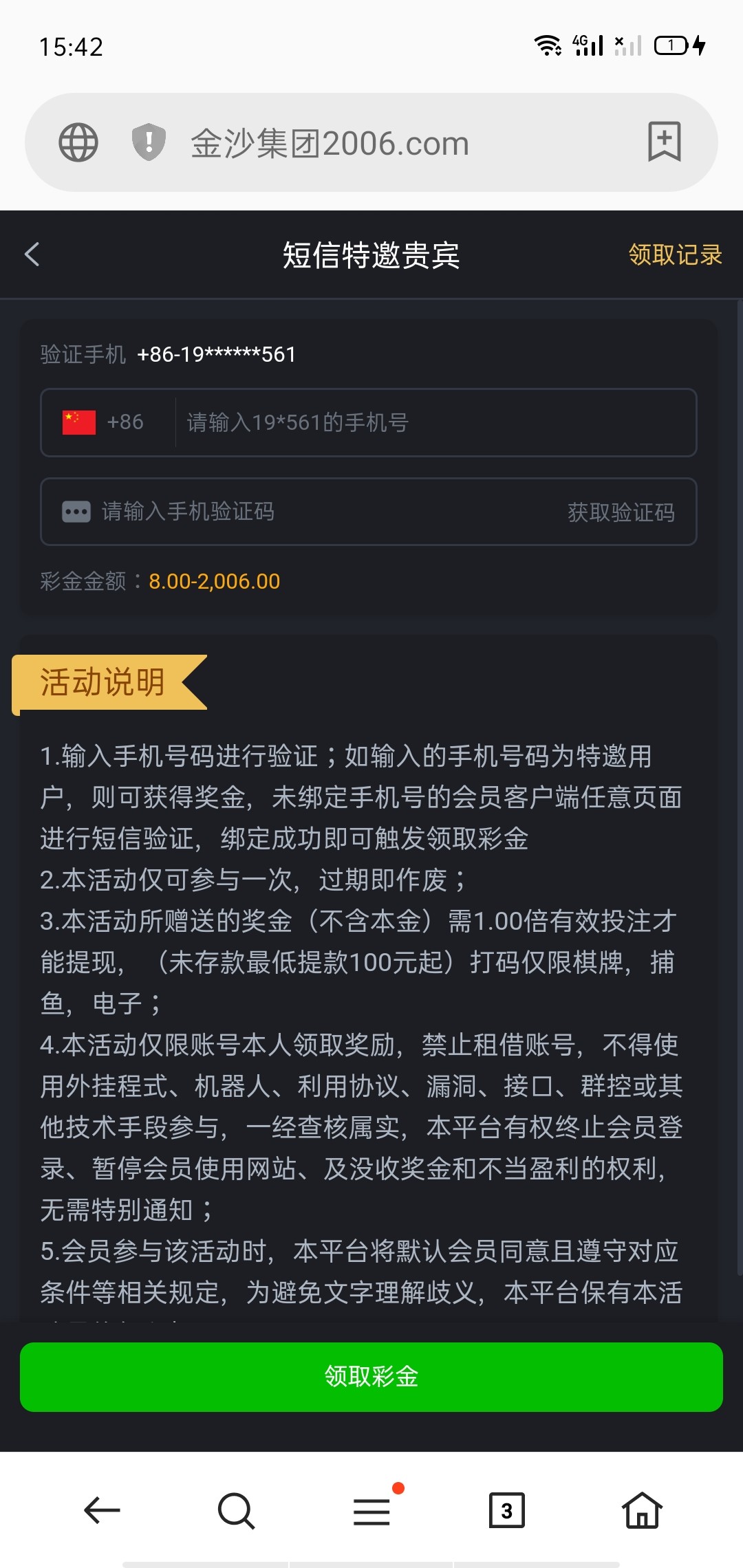Viewport: 743px width, 1568px height.
Task: Go back using the page header arrow
Action: click(x=32, y=254)
